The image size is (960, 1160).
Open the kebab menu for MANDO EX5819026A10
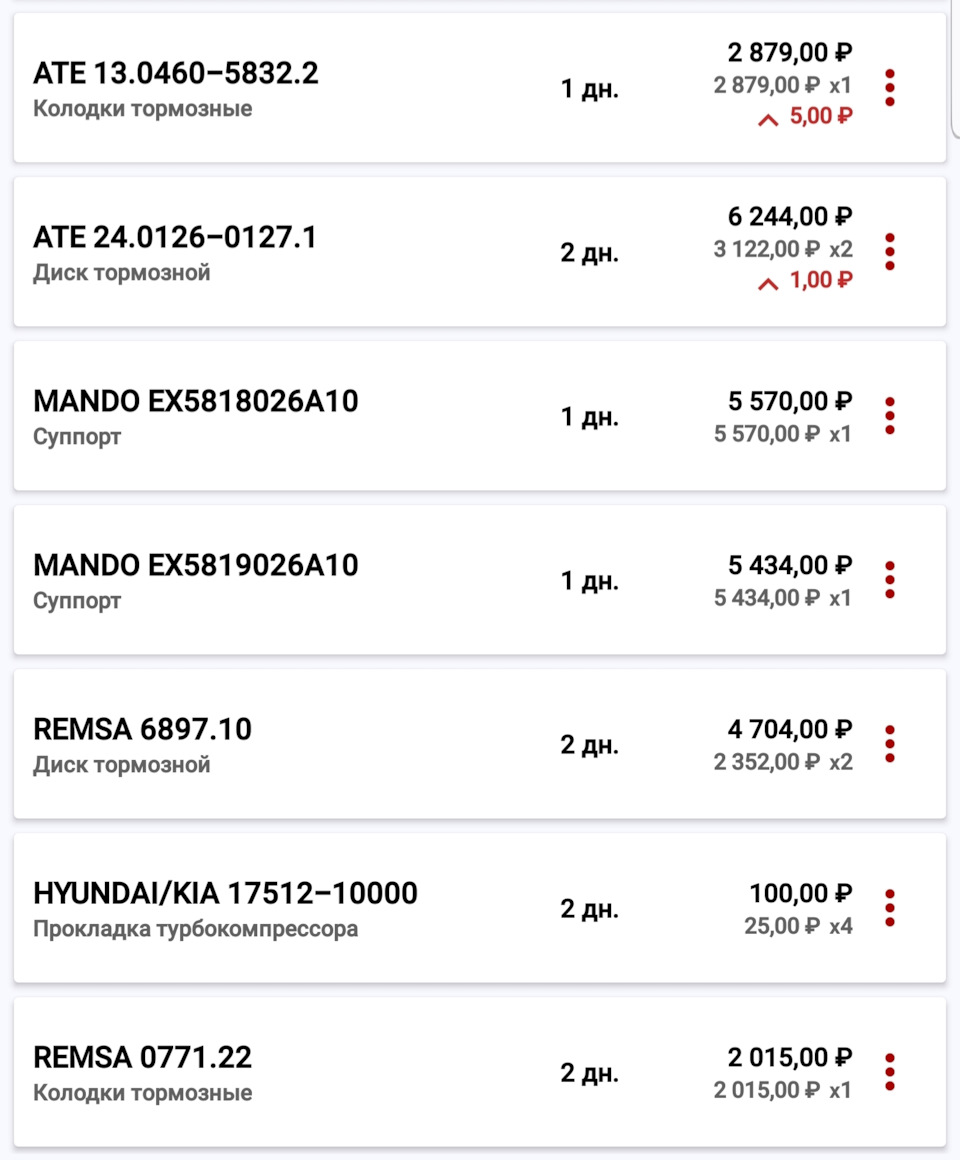click(x=891, y=580)
